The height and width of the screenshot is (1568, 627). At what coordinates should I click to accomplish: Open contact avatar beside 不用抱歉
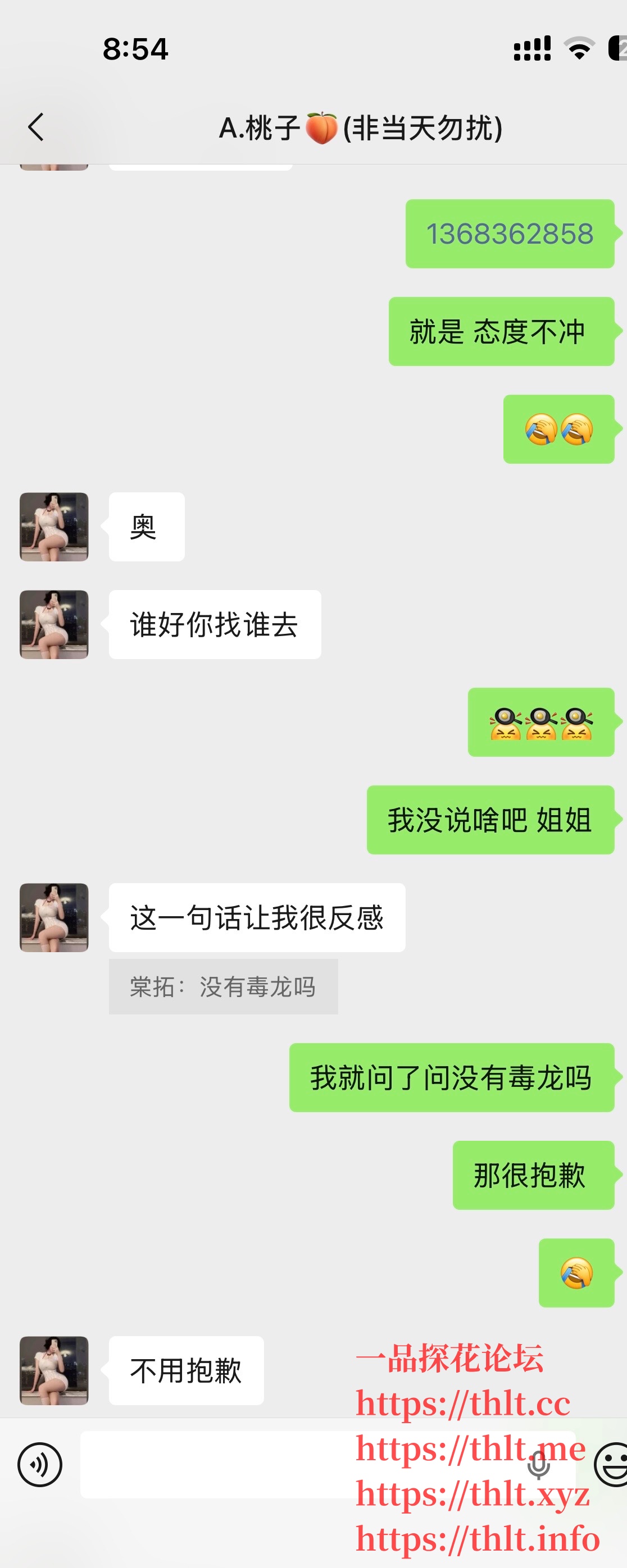coord(54,1370)
